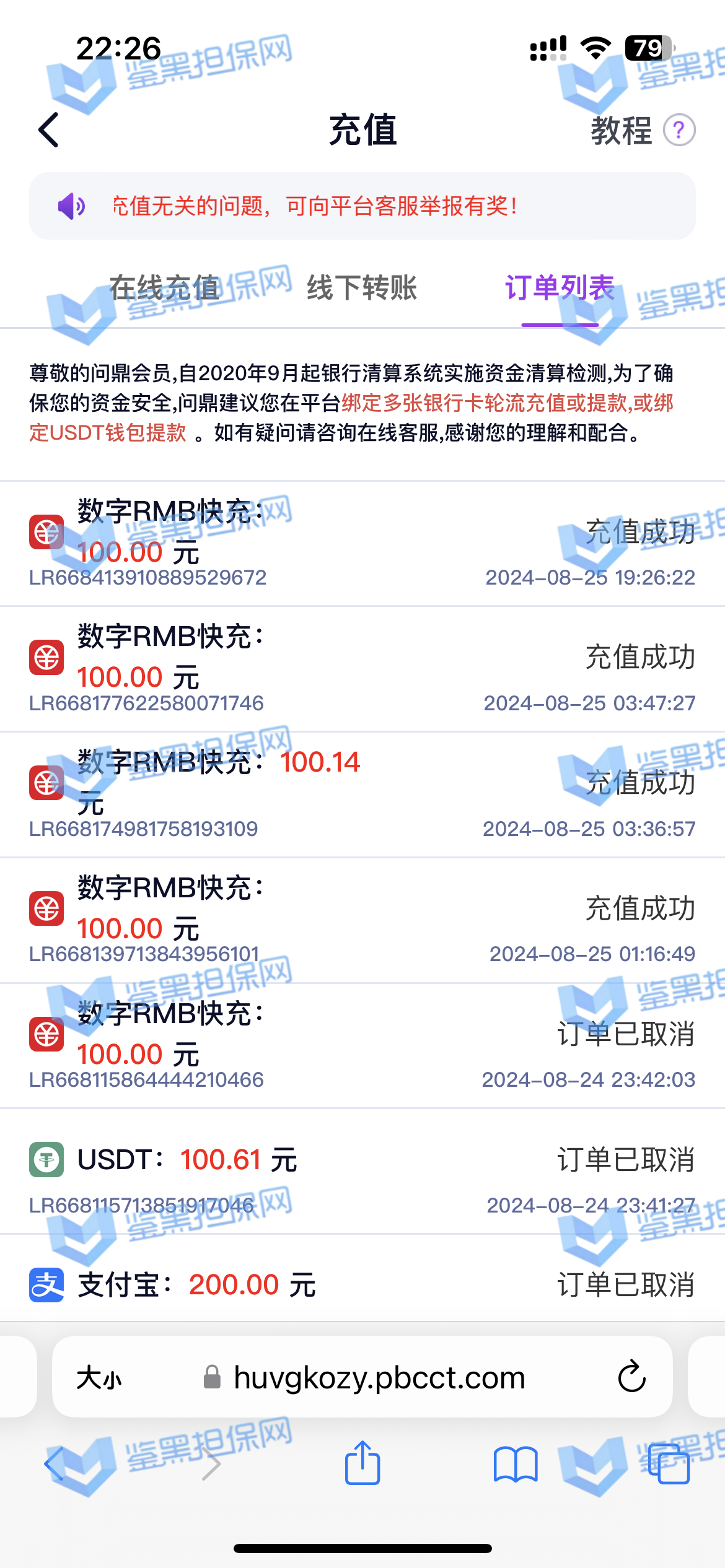Tap the Safari address bar
Image resolution: width=725 pixels, height=1568 pixels.
pyautogui.click(x=378, y=1378)
